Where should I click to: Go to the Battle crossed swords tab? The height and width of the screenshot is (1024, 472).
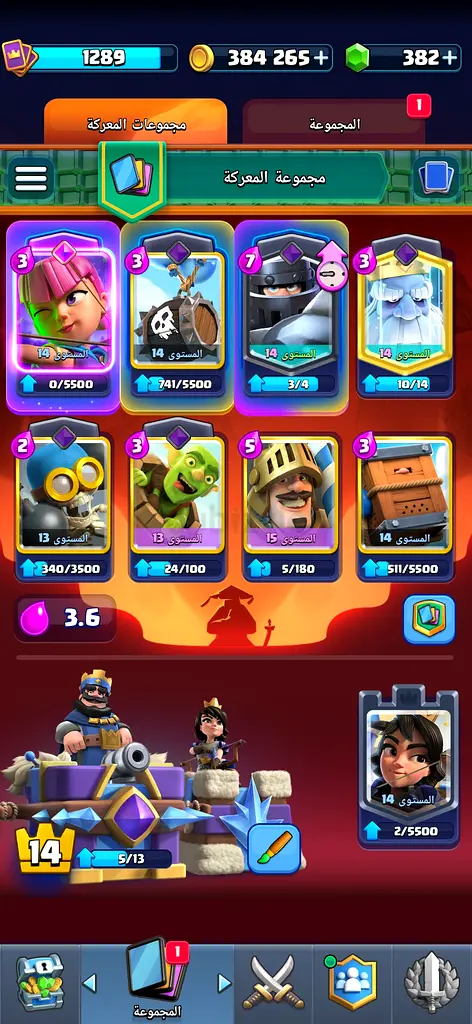[x=274, y=984]
